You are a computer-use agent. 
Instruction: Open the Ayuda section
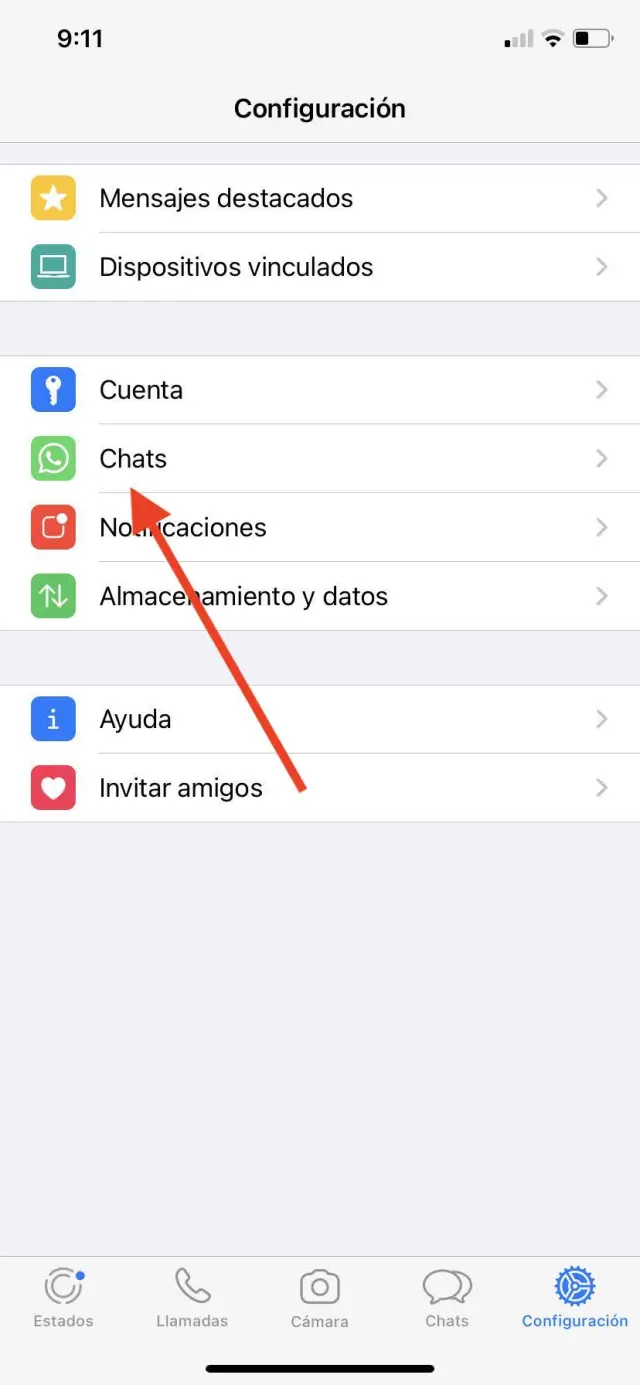[320, 720]
